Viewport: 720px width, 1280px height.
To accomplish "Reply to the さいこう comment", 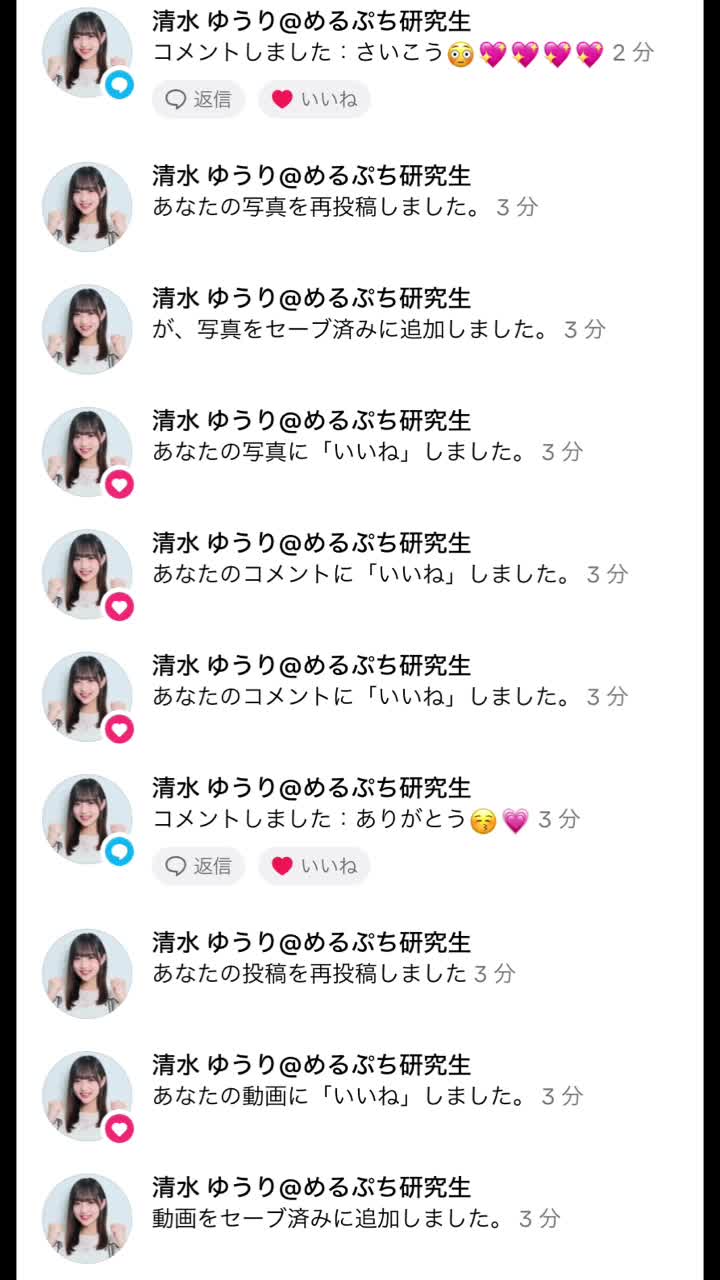I will pyautogui.click(x=199, y=99).
